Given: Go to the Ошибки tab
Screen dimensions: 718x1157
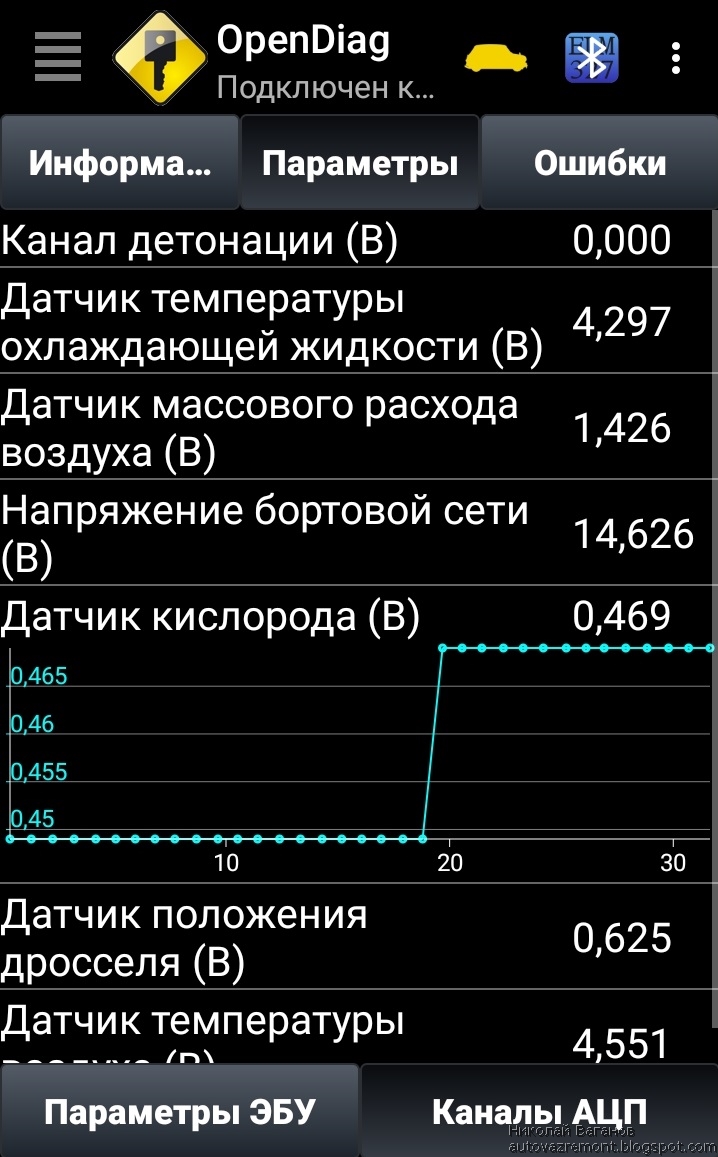Looking at the screenshot, I should pyautogui.click(x=599, y=163).
